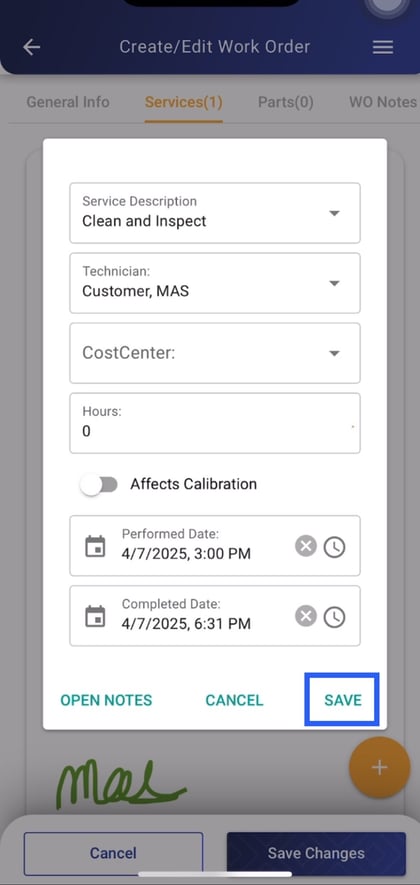Image resolution: width=420 pixels, height=885 pixels.
Task: Tap SAVE in the service dialog
Action: (342, 700)
